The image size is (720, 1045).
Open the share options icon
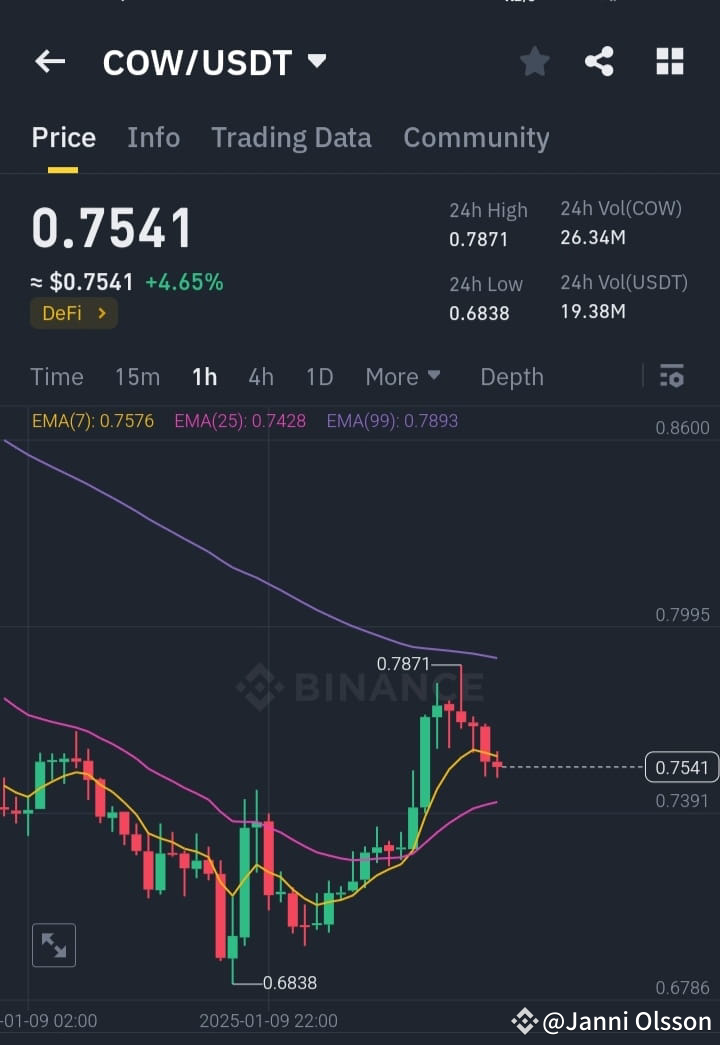(x=600, y=61)
